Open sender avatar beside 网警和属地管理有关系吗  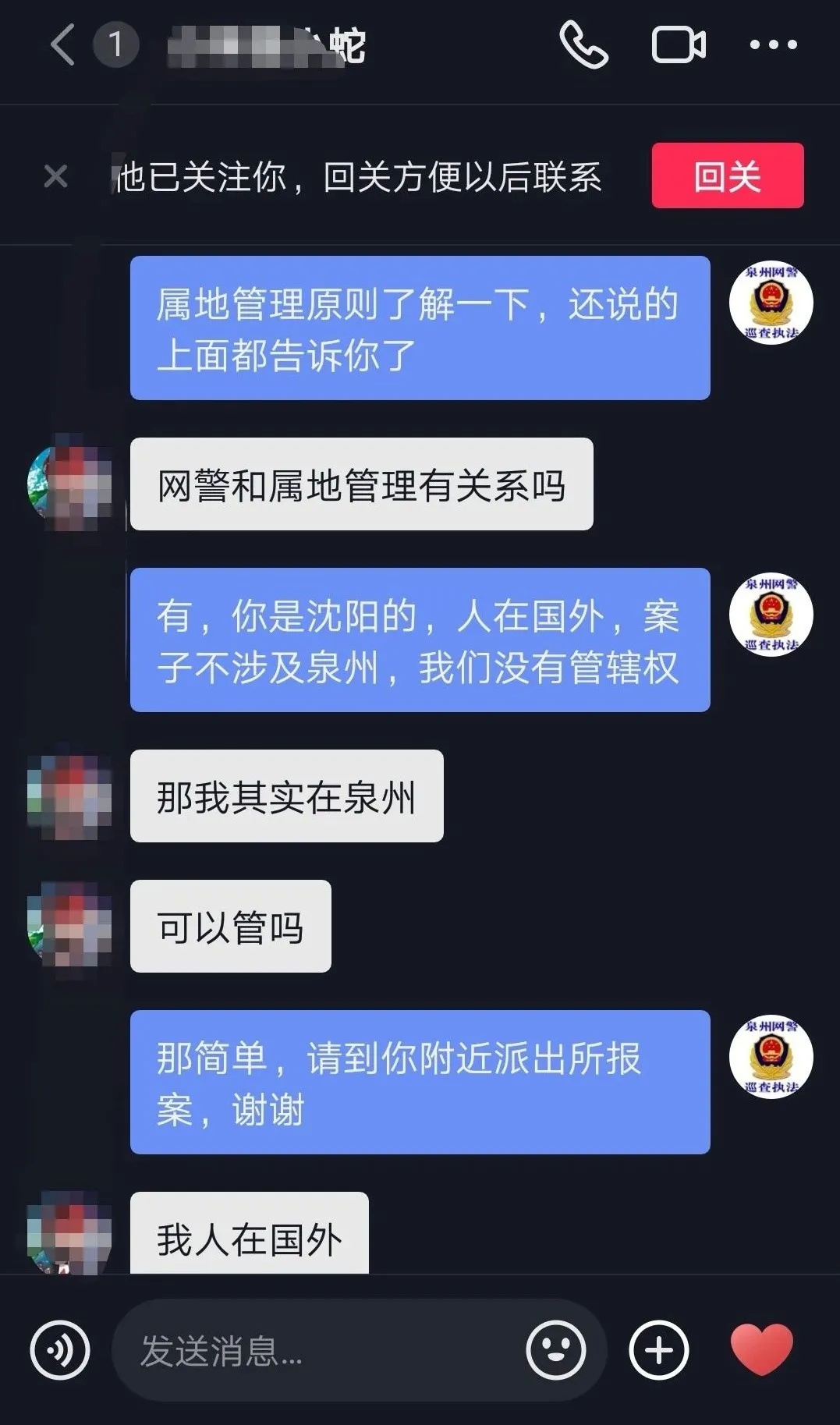(x=69, y=484)
